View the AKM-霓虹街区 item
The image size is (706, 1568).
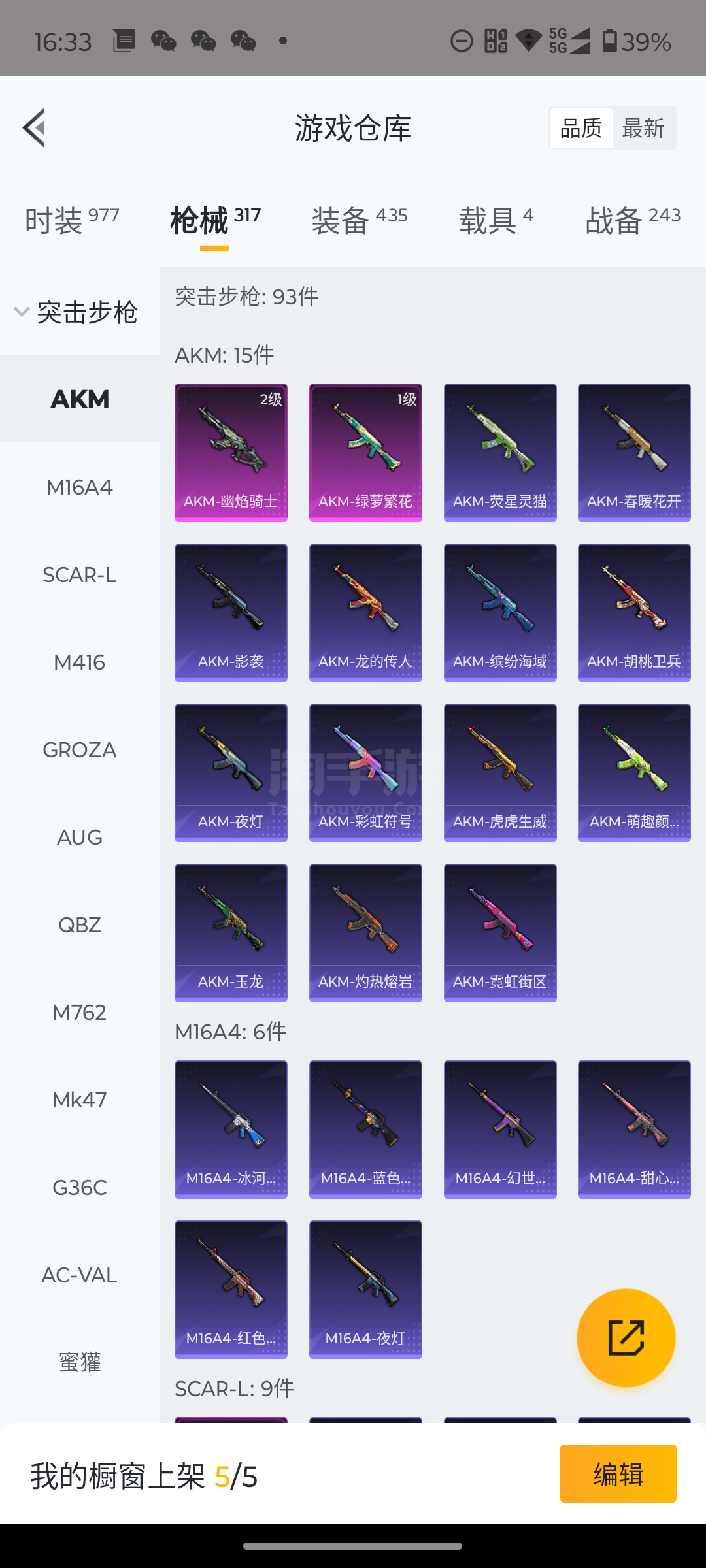(500, 933)
